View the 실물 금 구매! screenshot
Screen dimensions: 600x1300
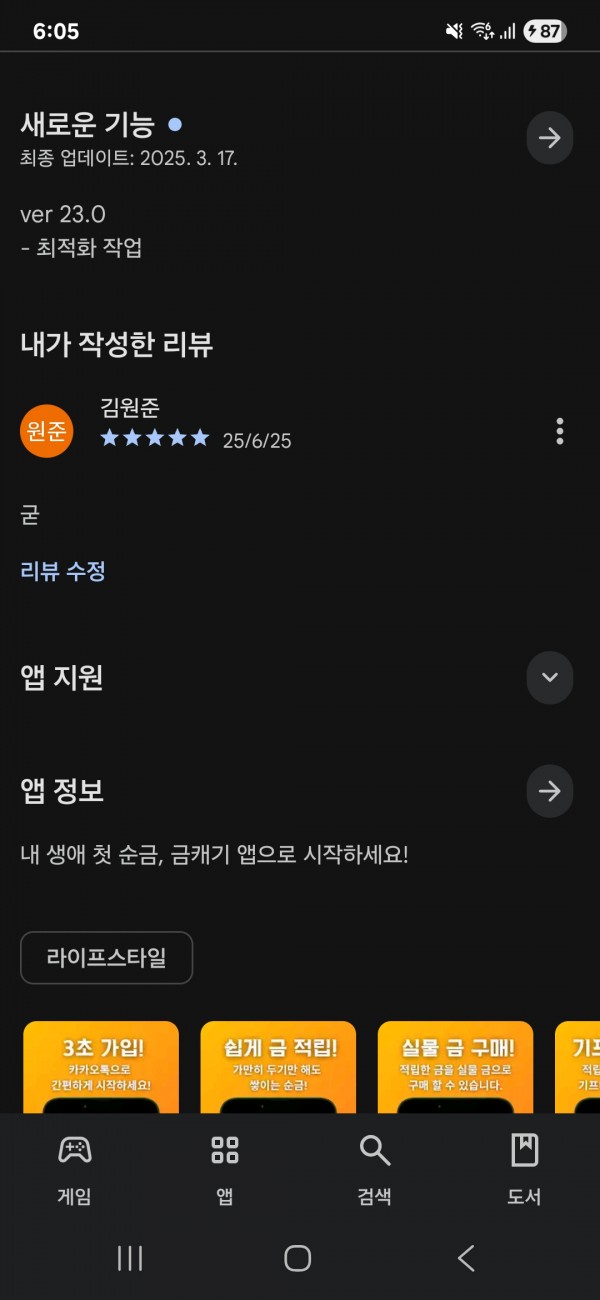click(456, 1067)
